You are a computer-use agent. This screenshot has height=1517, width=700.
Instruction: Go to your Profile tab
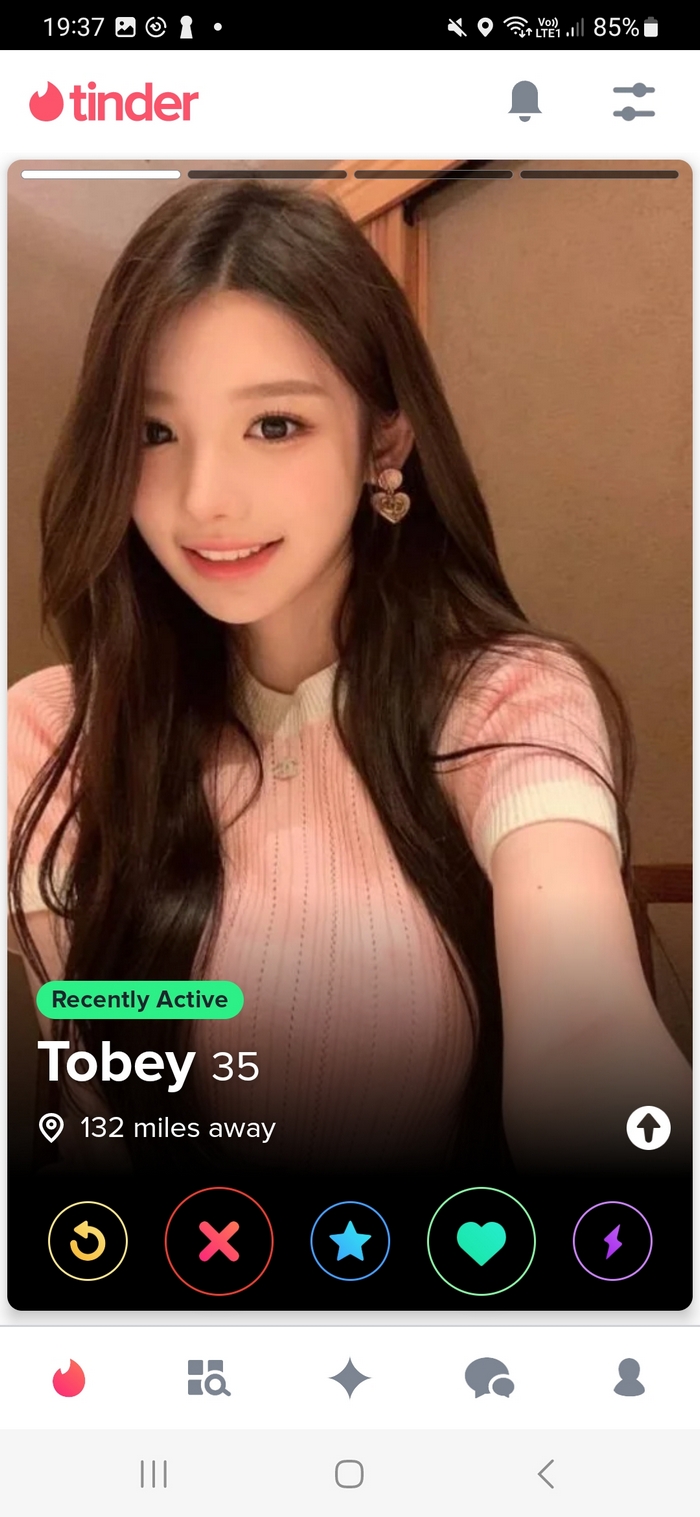629,1377
